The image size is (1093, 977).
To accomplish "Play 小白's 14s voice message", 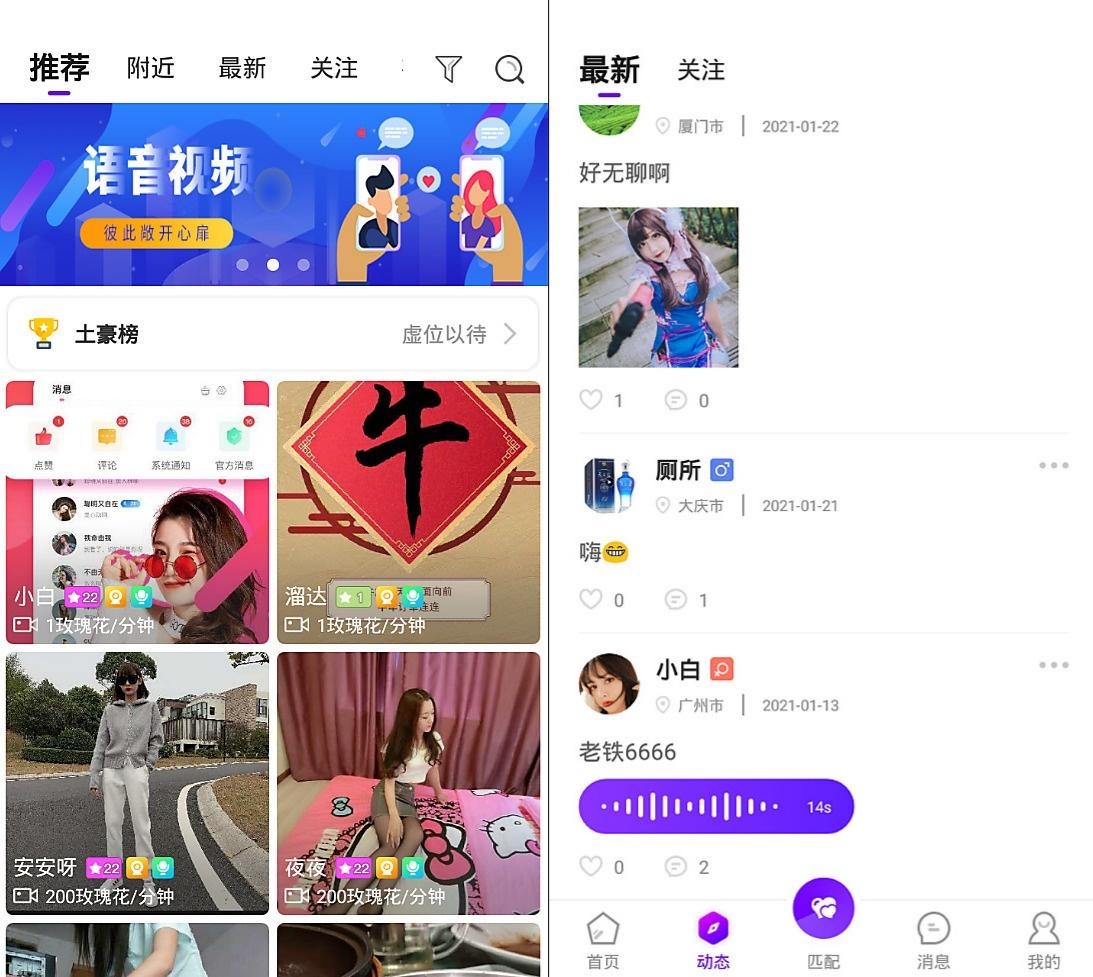I will (x=716, y=806).
